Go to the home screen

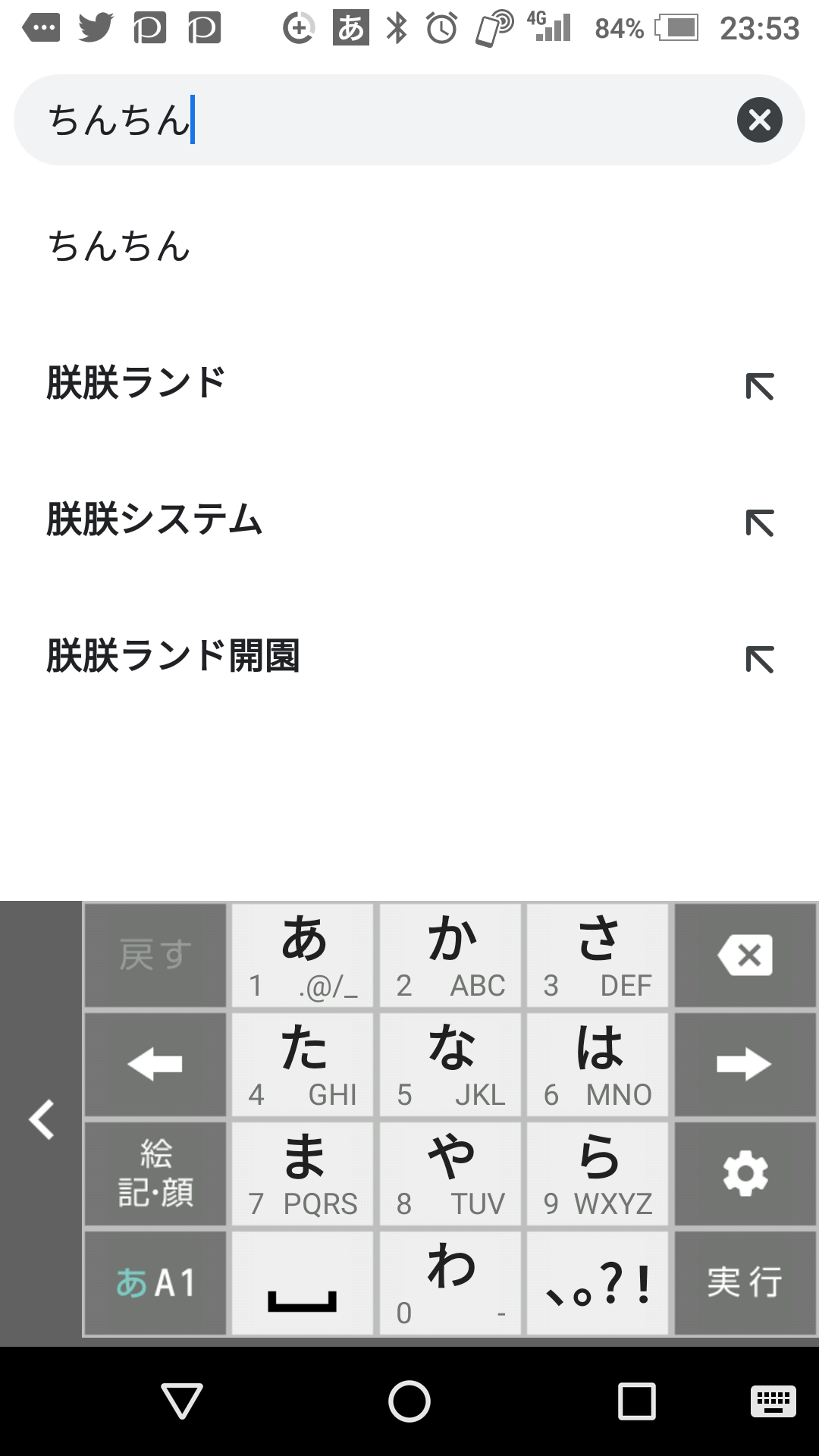point(409,1401)
